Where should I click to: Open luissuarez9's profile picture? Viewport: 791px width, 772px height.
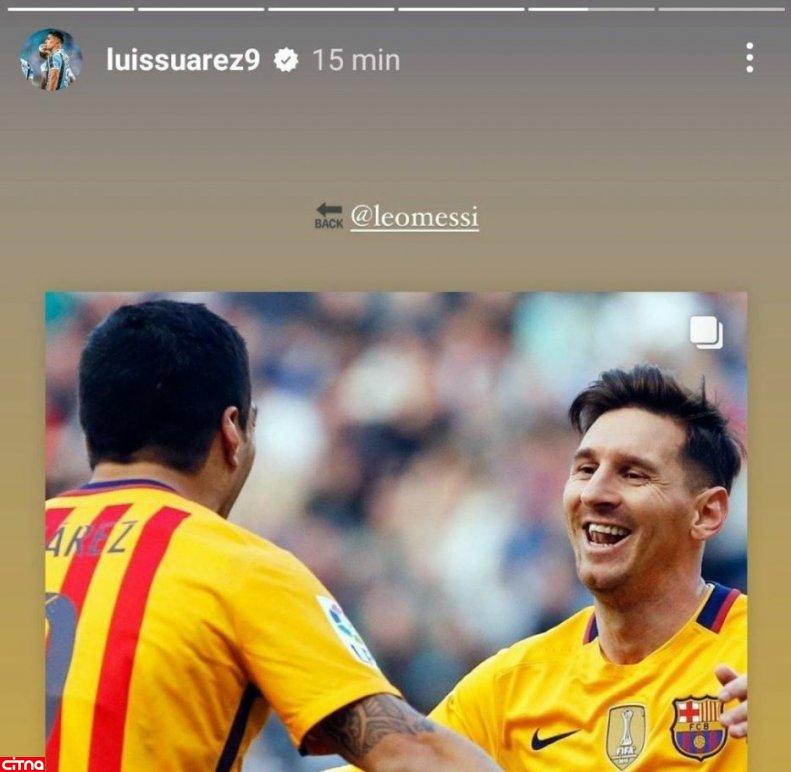pos(49,59)
